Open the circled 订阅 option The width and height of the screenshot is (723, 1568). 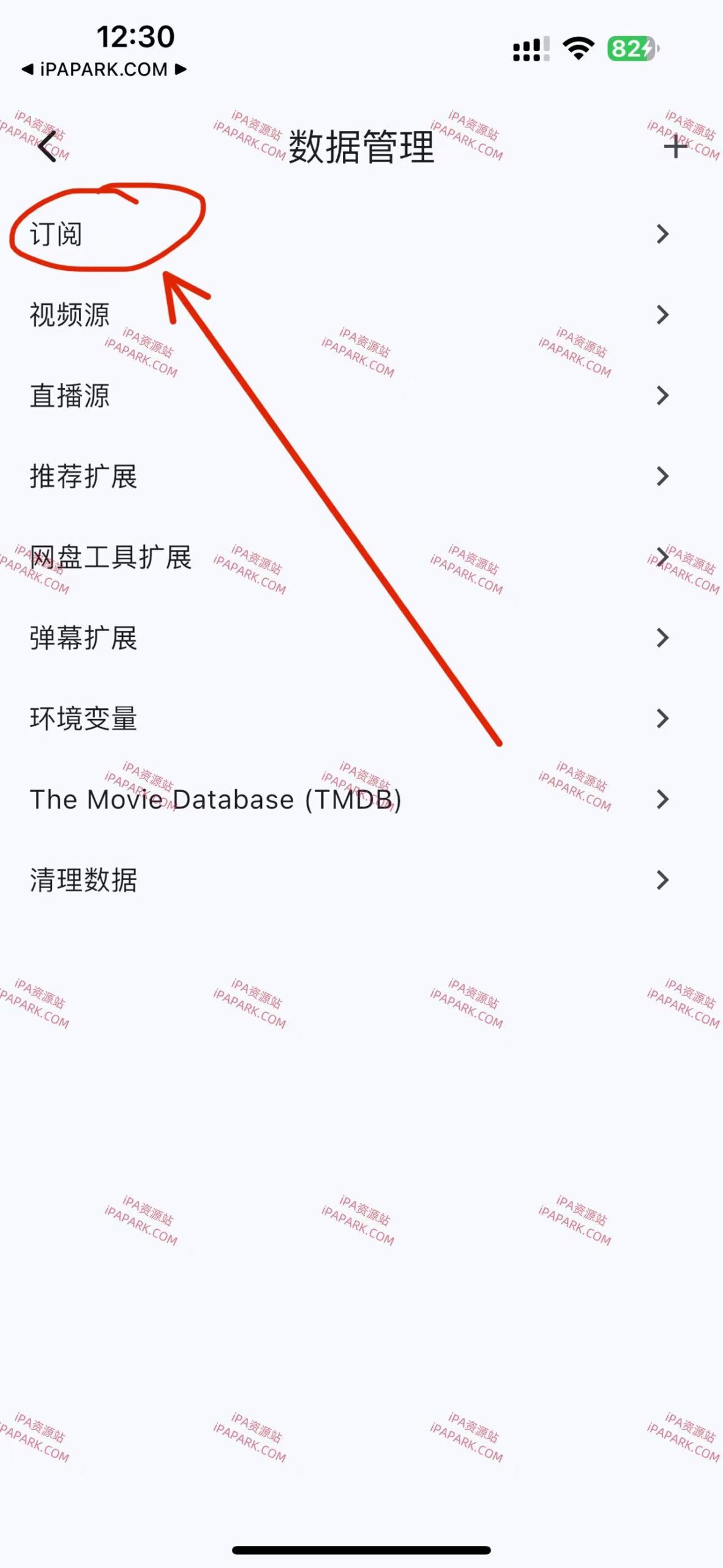55,236
